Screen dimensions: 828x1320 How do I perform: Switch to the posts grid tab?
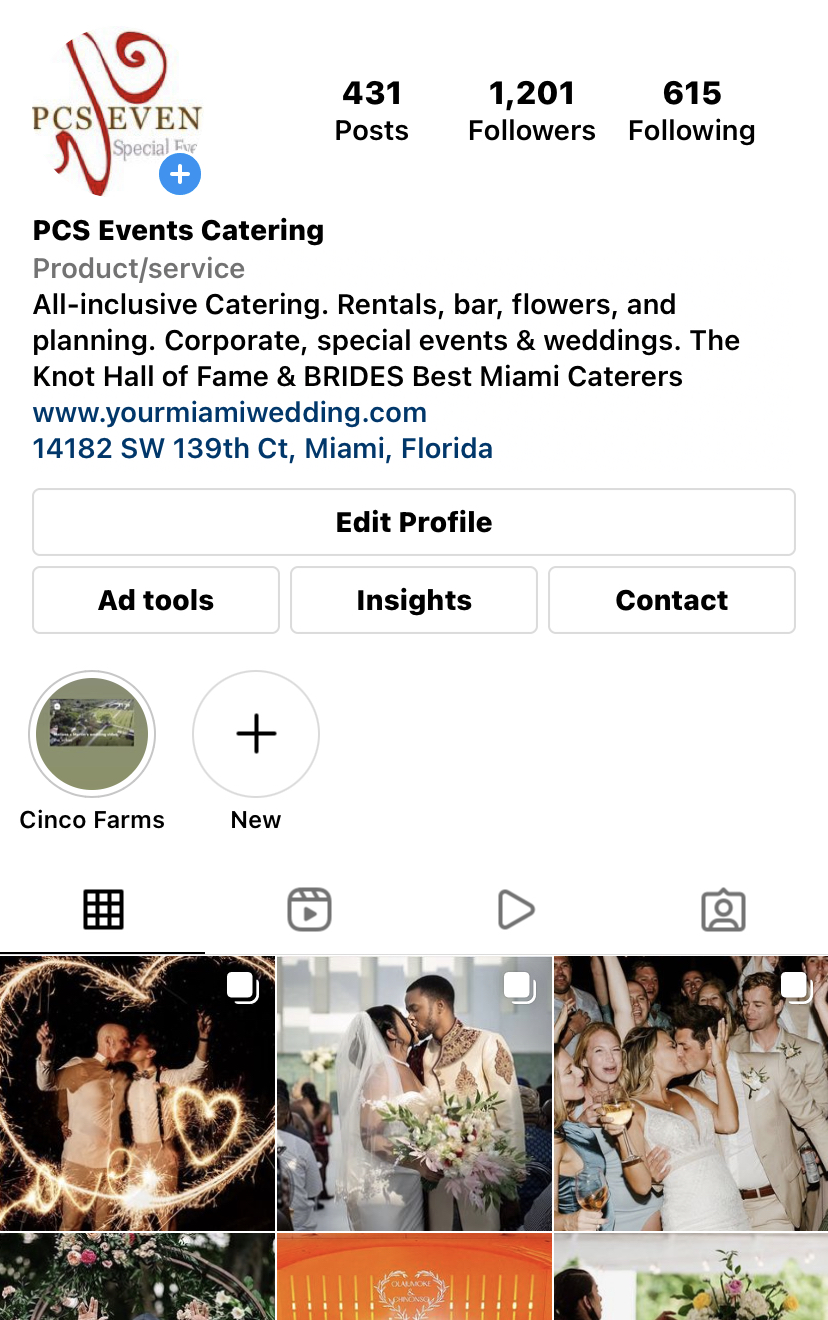pyautogui.click(x=103, y=910)
